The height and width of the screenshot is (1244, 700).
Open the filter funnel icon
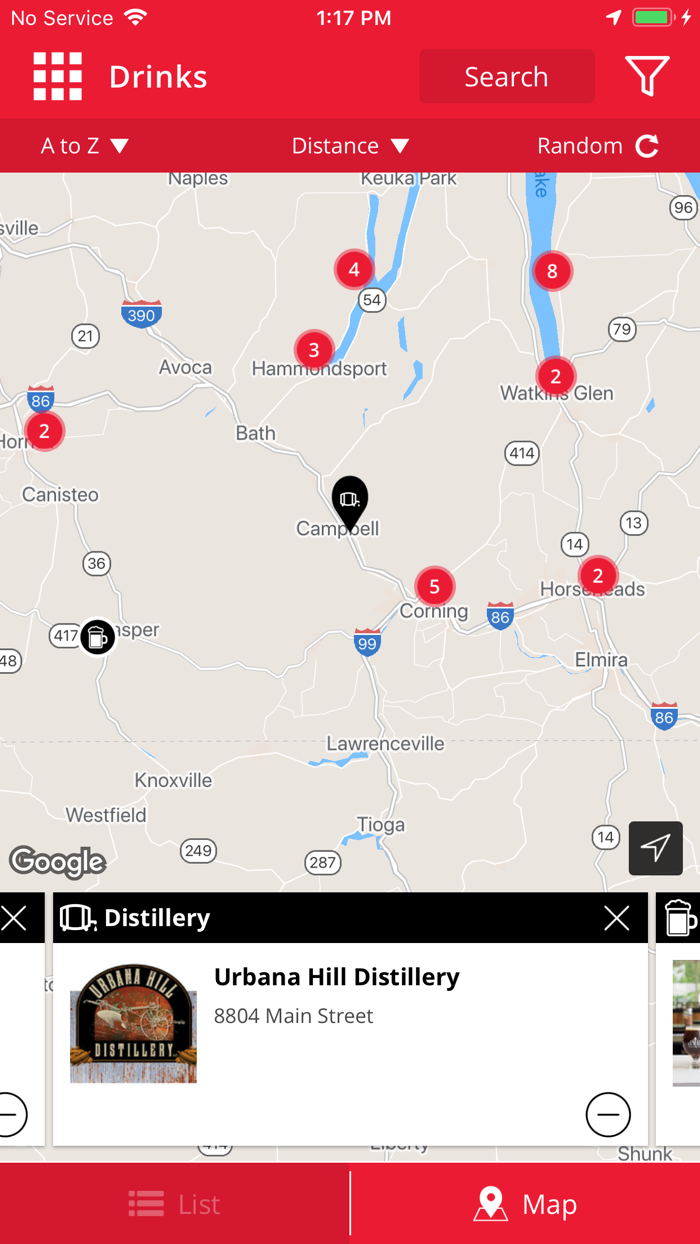(x=647, y=77)
